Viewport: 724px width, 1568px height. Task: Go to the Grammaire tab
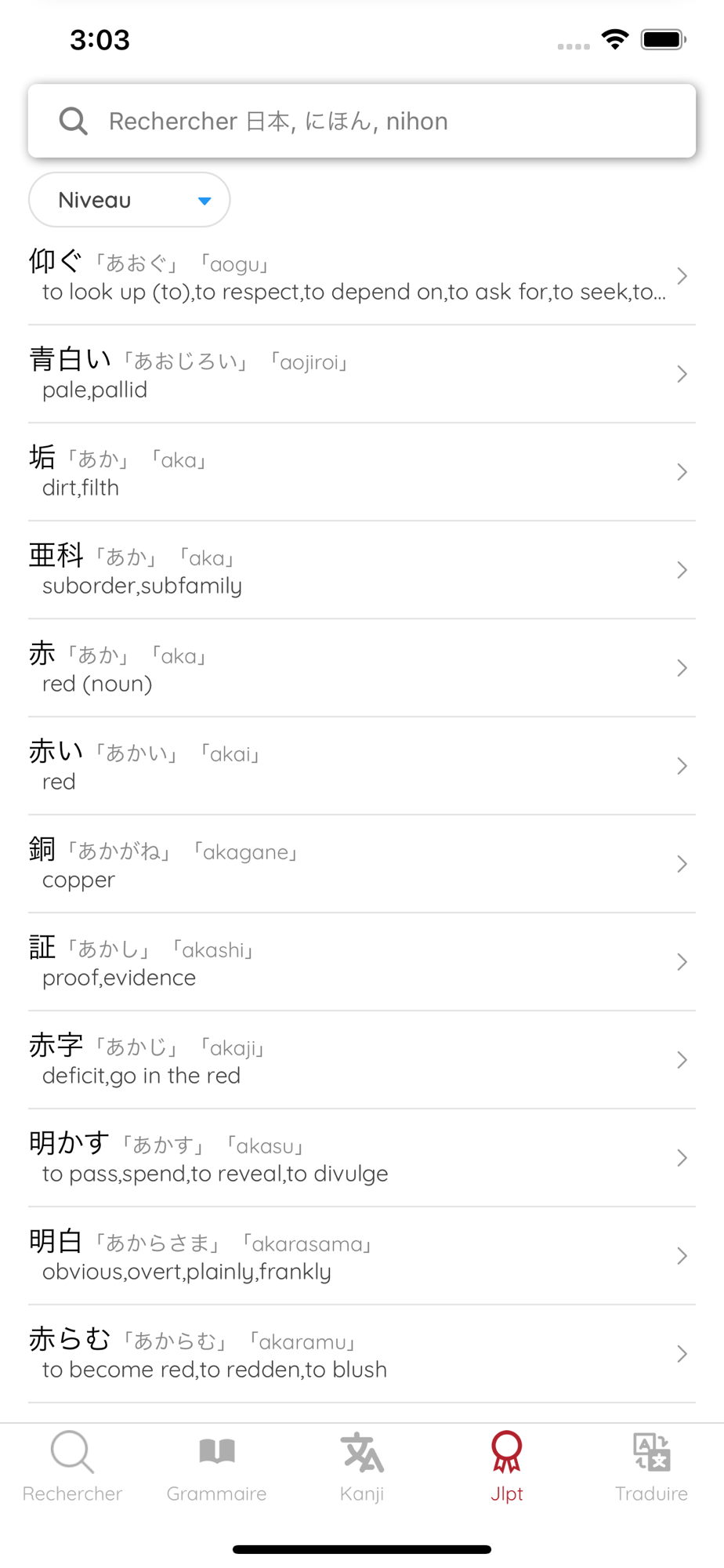tap(216, 1466)
